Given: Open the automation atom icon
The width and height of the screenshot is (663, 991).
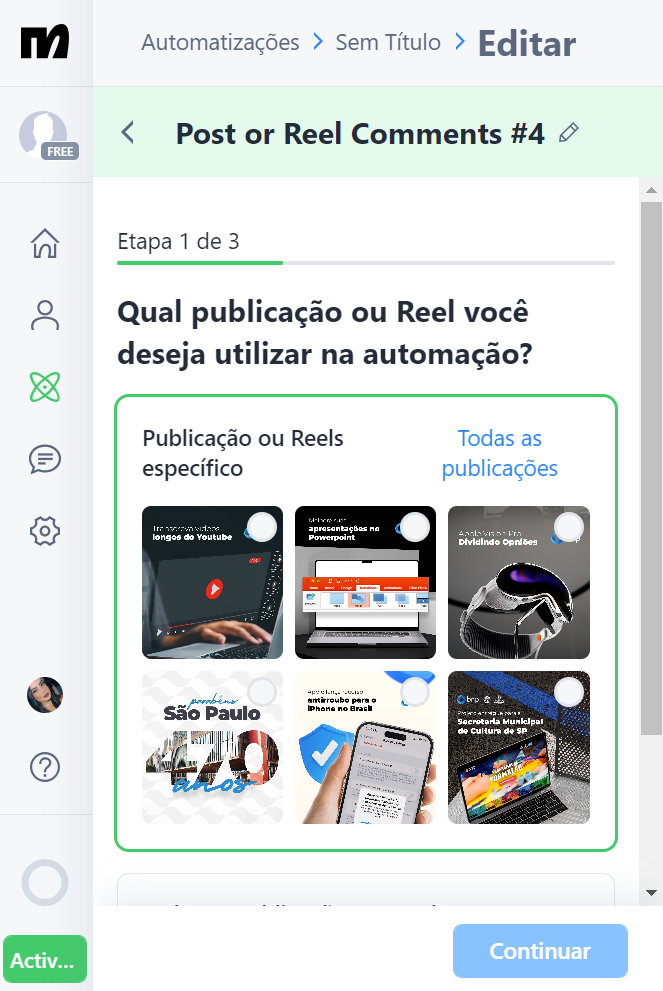Looking at the screenshot, I should coord(45,387).
